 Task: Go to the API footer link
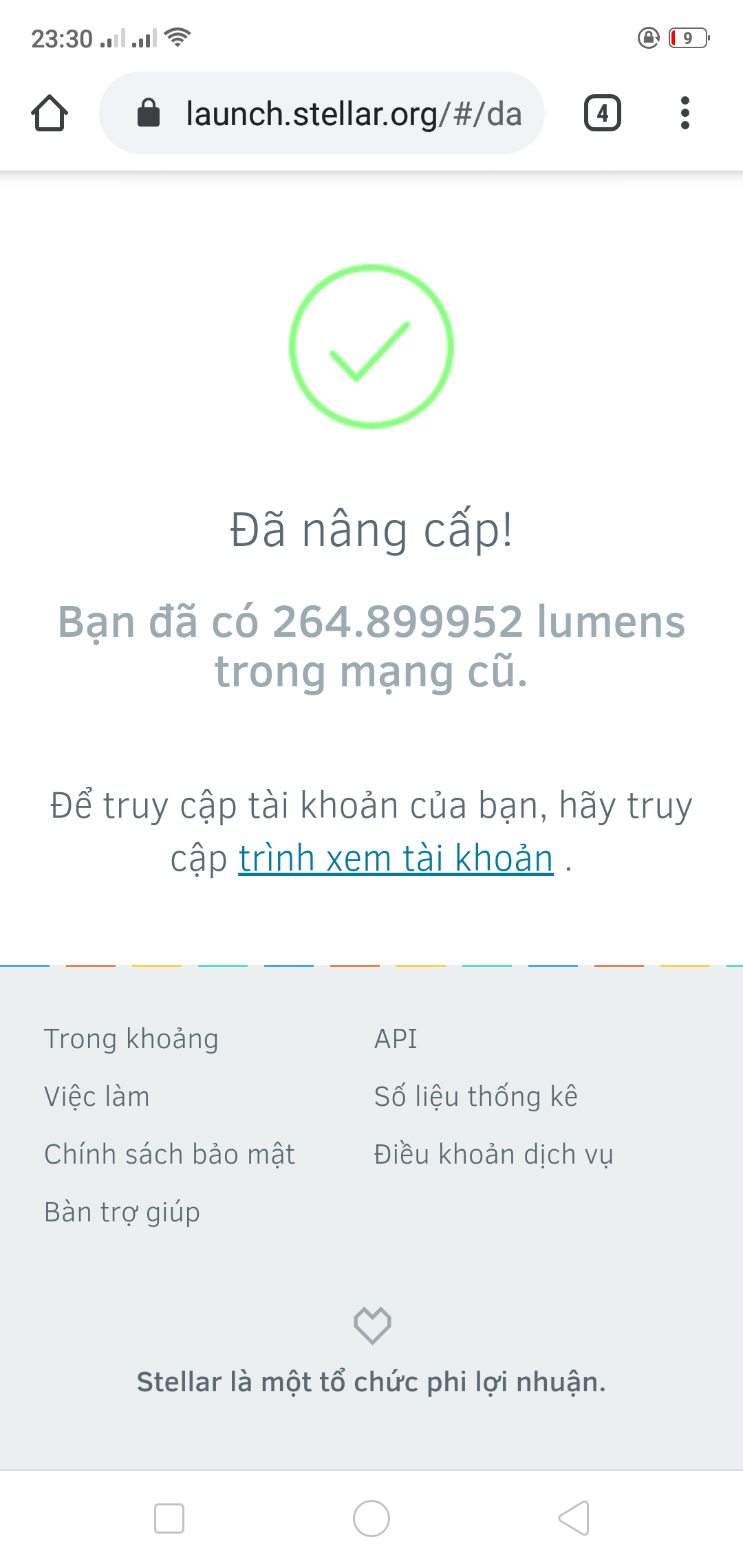[396, 1038]
